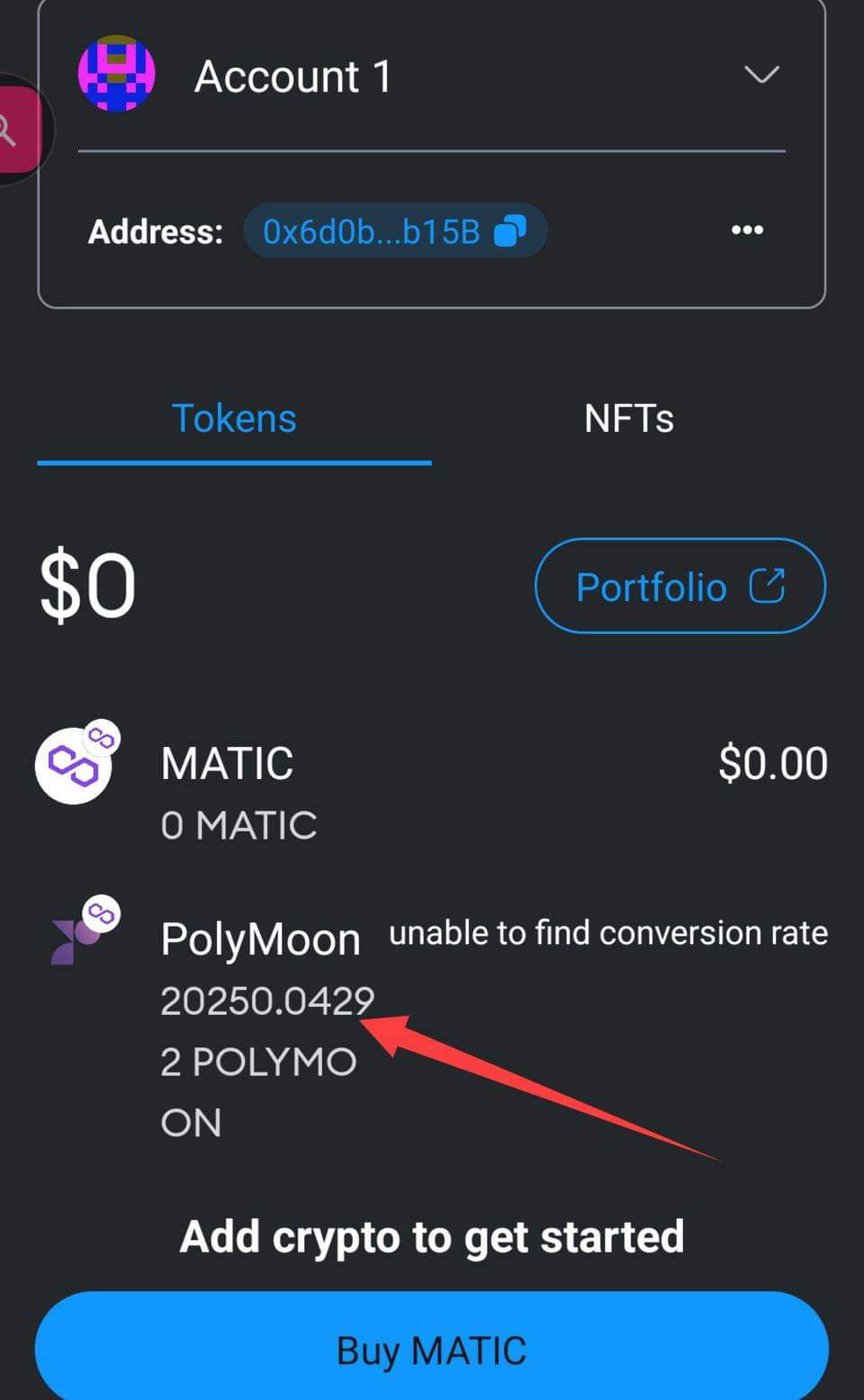Switch to the NFTs tab
This screenshot has width=864, height=1400.
(x=628, y=419)
